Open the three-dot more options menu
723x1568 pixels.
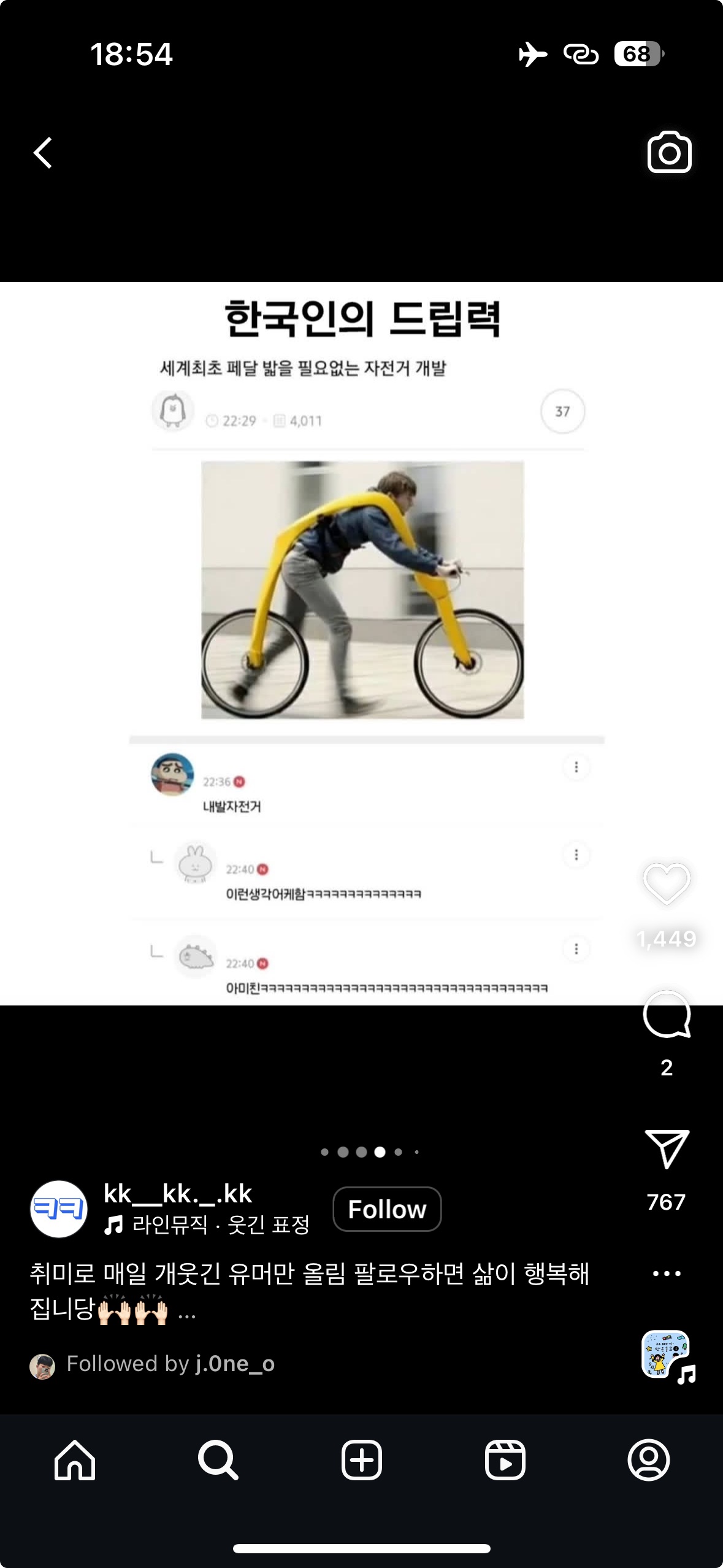667,1274
